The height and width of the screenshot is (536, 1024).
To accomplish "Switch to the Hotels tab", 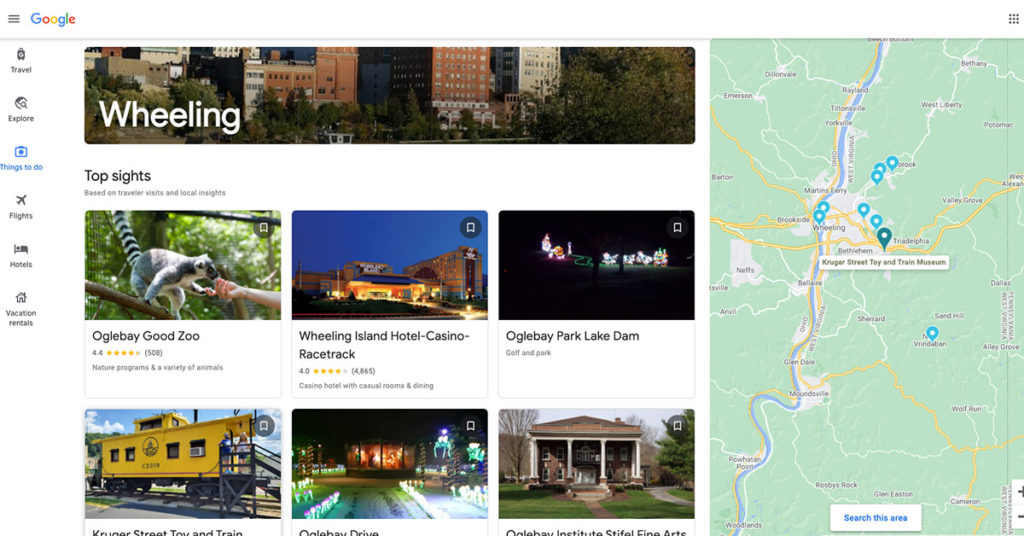I will pyautogui.click(x=21, y=255).
